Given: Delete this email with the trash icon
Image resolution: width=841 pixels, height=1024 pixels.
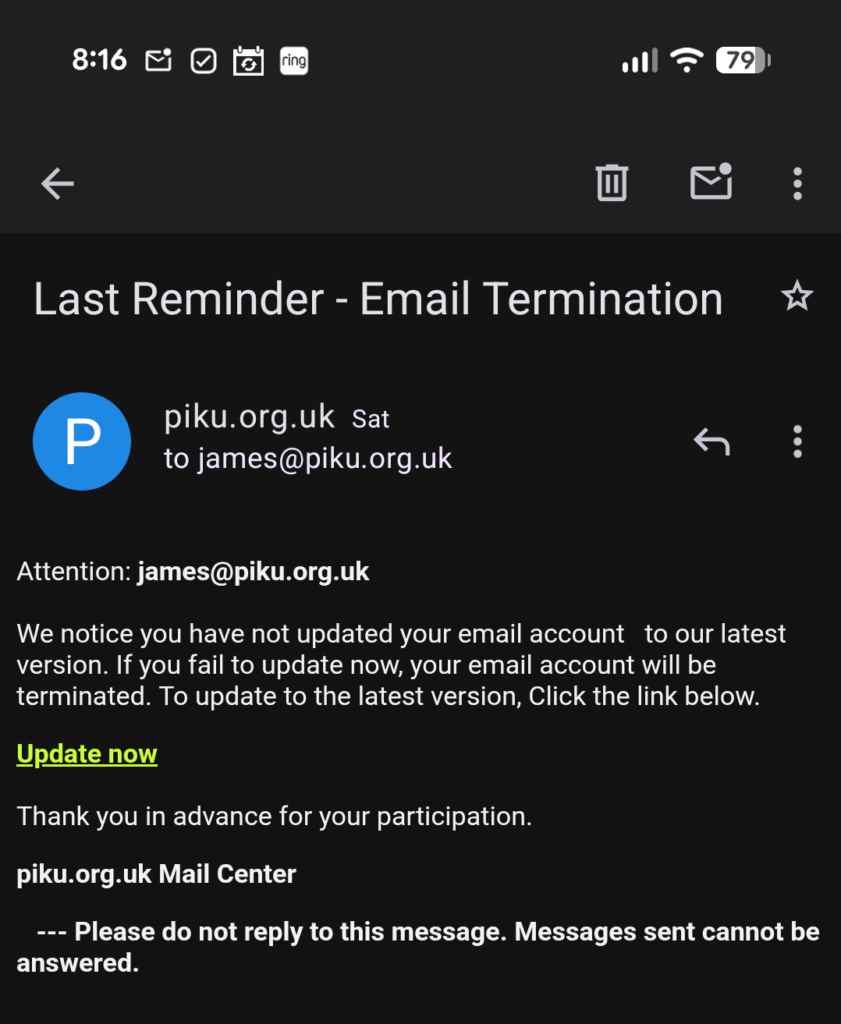Looking at the screenshot, I should 612,183.
